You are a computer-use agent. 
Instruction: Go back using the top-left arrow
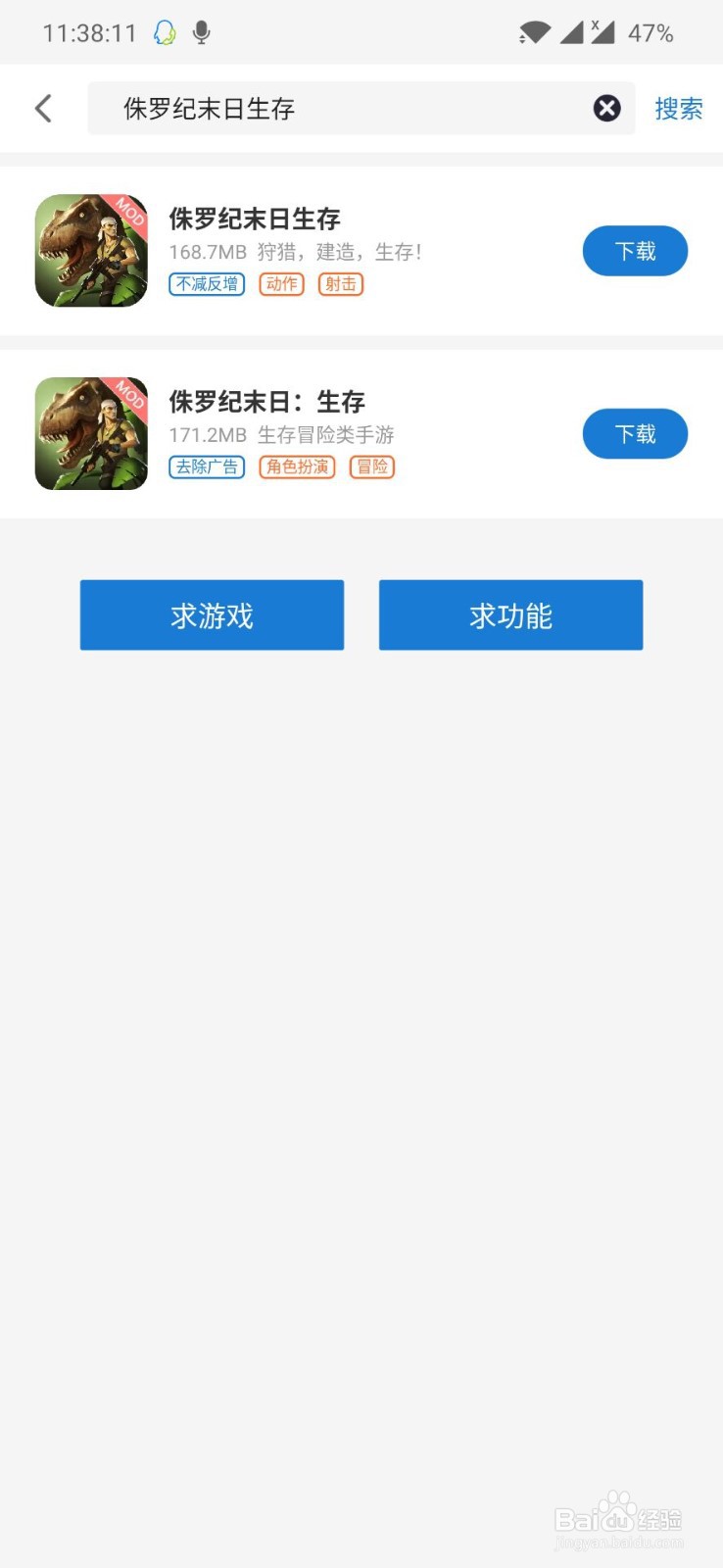(43, 108)
